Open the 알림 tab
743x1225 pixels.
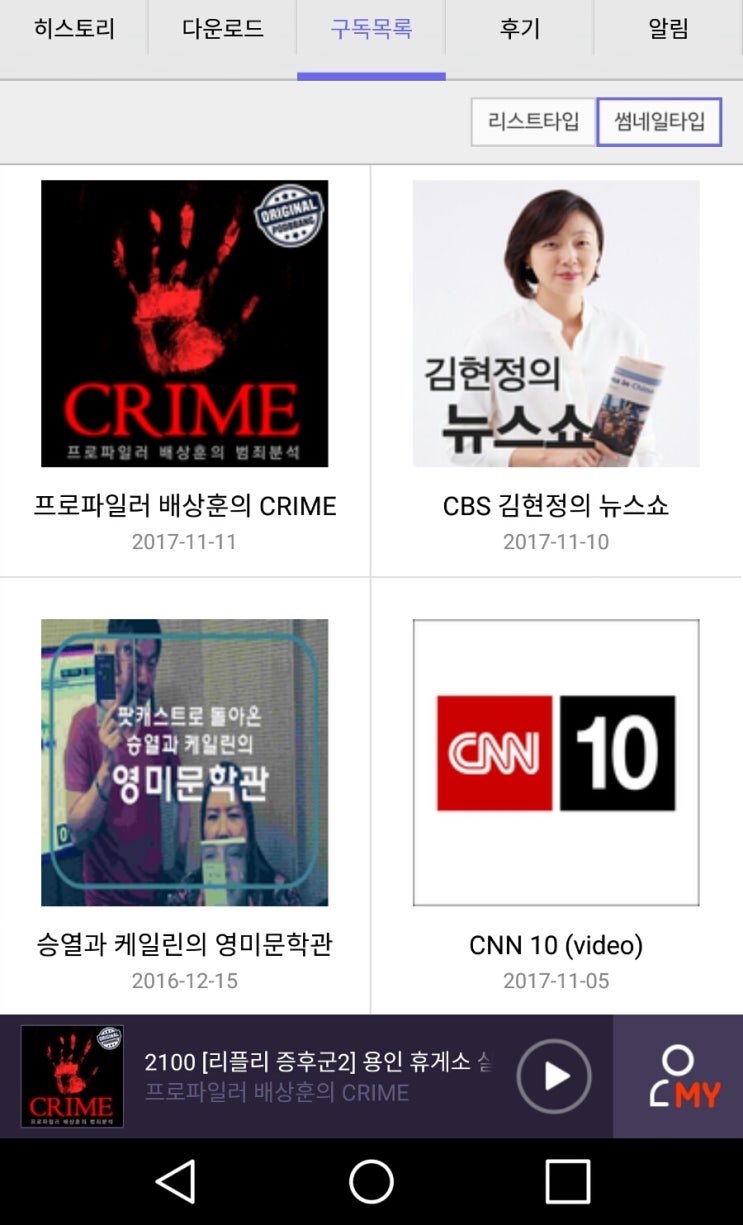tap(668, 29)
